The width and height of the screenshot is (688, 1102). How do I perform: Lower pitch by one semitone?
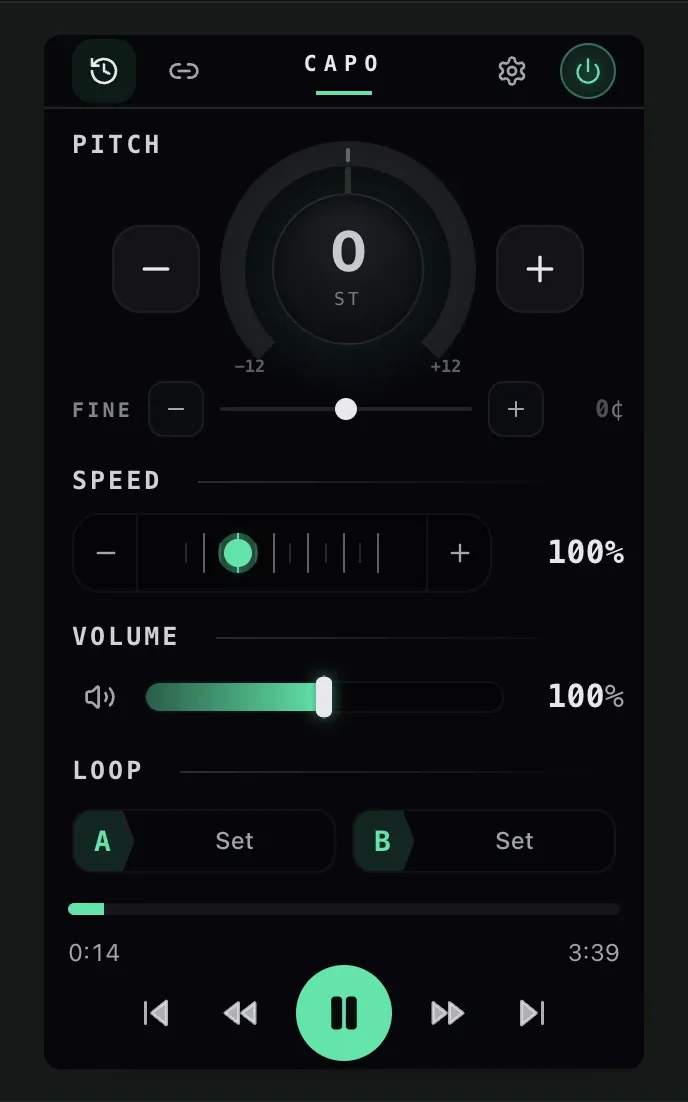coord(156,268)
